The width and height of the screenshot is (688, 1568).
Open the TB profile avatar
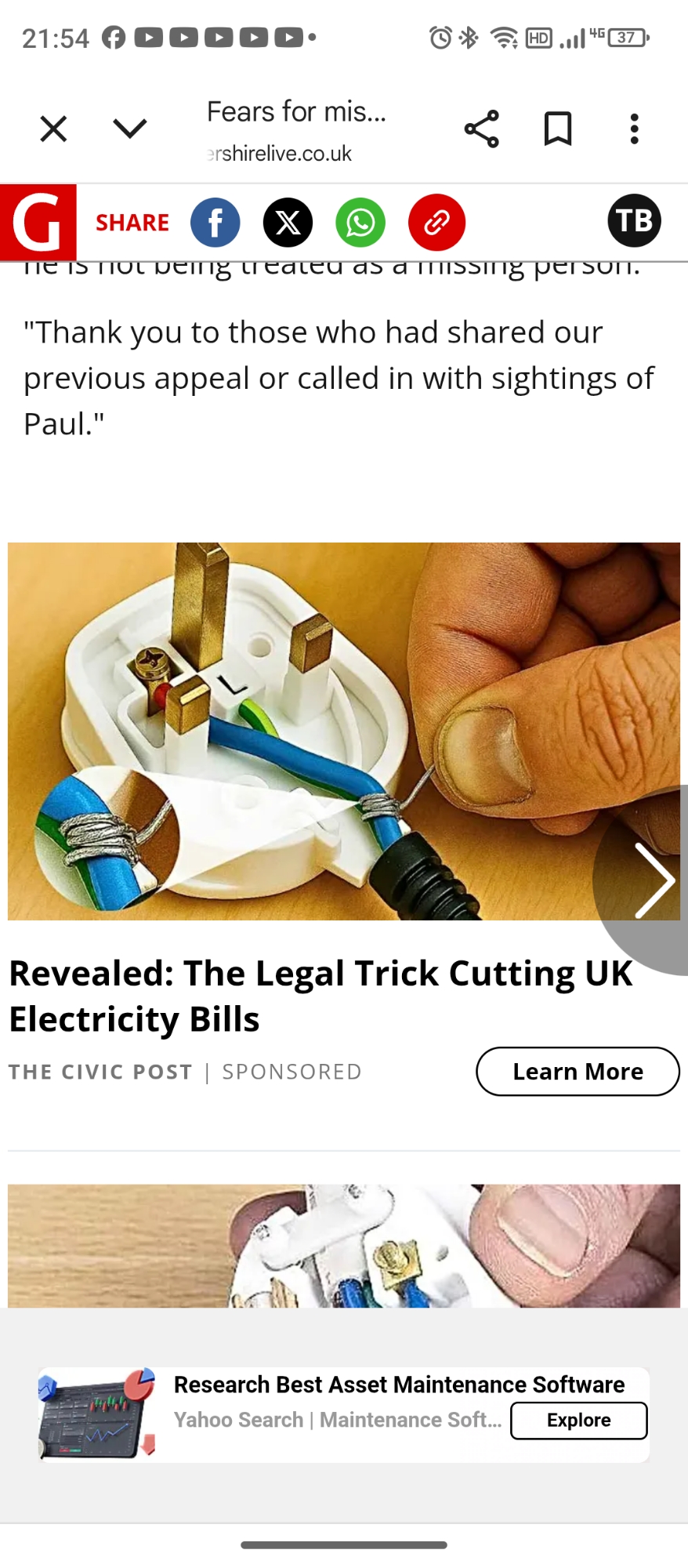[634, 221]
